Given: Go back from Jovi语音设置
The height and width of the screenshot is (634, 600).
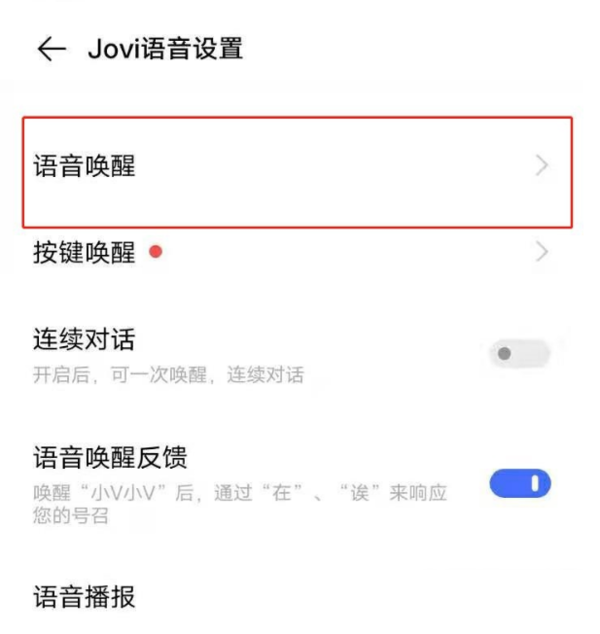Looking at the screenshot, I should [51, 49].
